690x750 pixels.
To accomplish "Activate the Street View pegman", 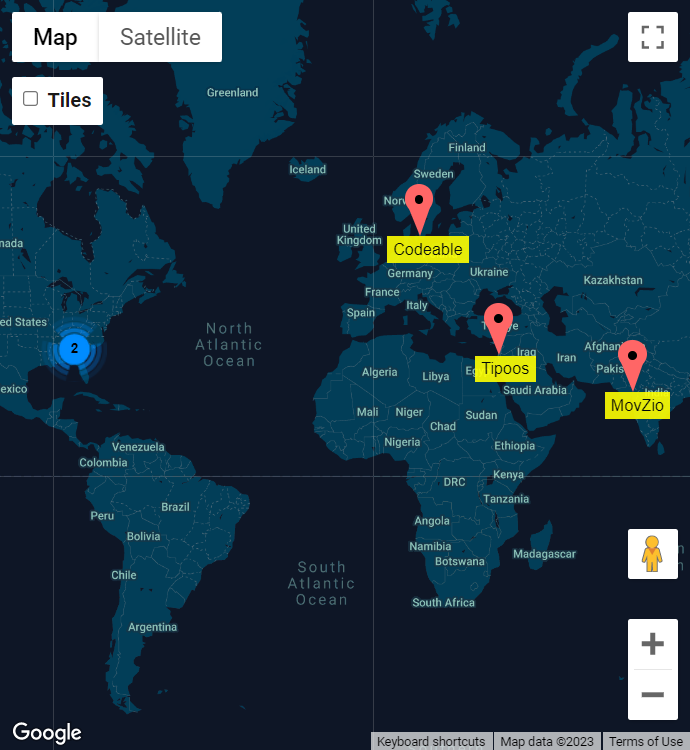I will click(x=652, y=554).
